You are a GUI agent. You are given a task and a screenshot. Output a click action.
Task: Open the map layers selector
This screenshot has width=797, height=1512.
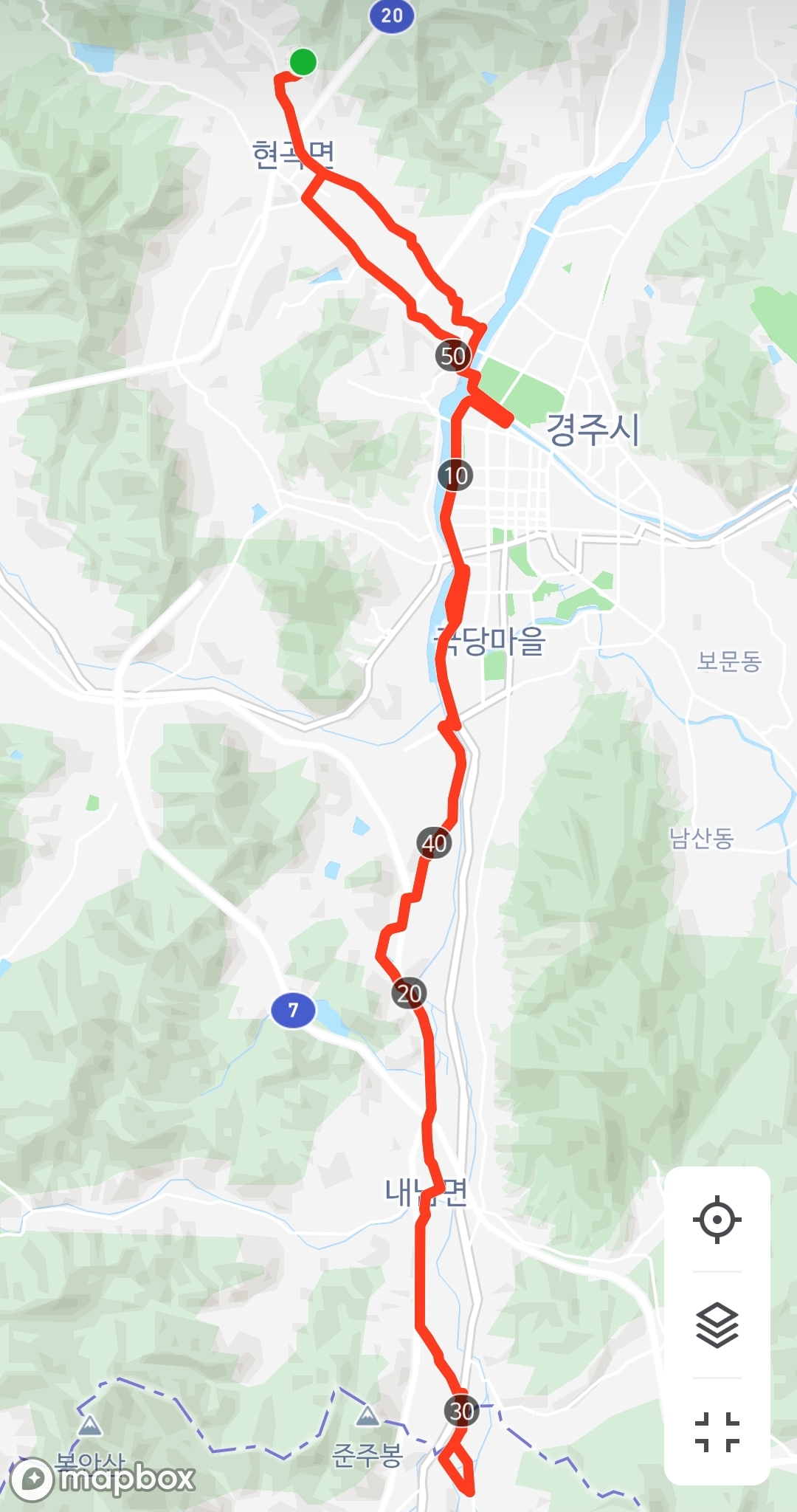click(x=717, y=1325)
